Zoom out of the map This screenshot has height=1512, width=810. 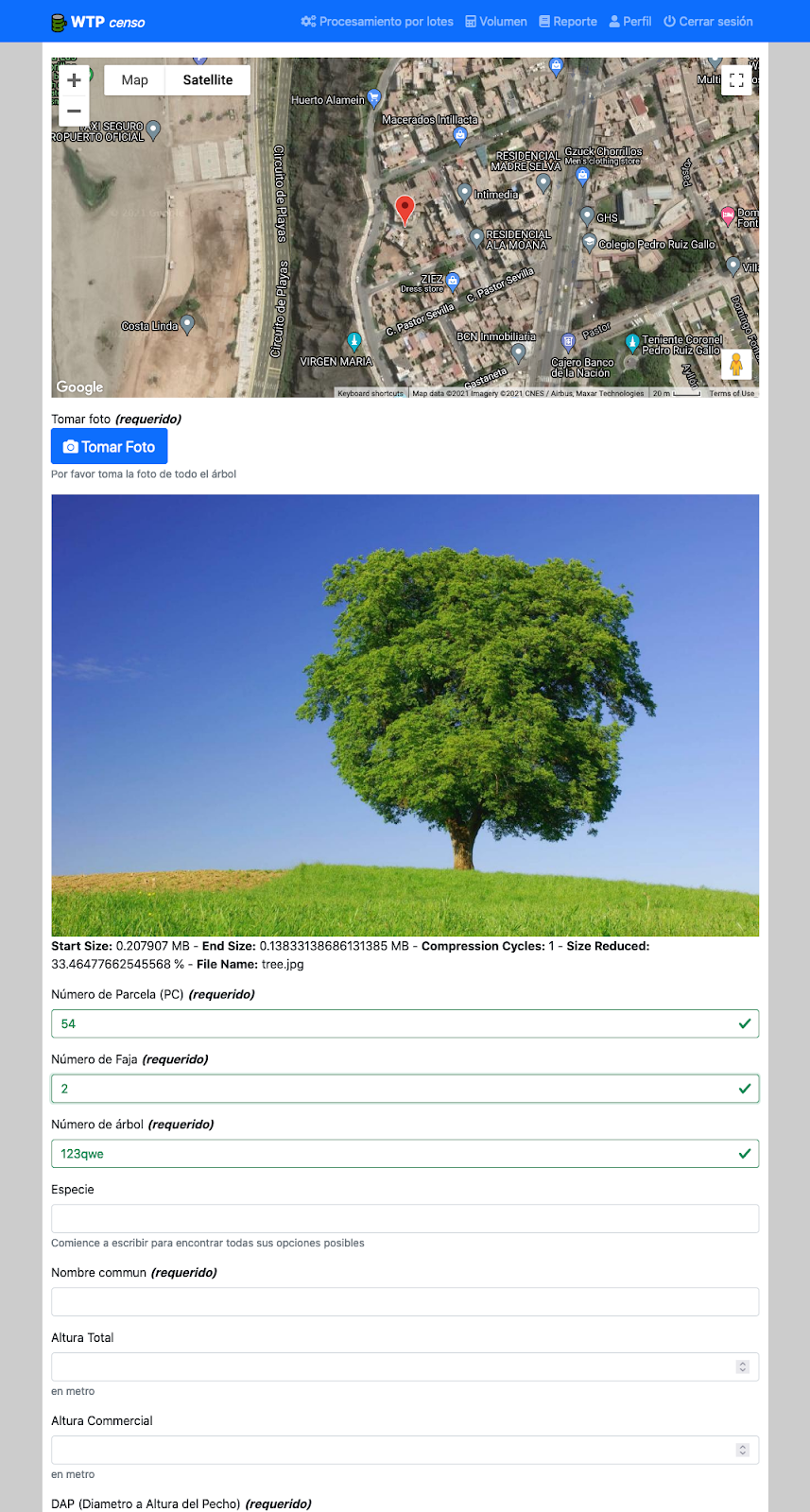tap(74, 111)
